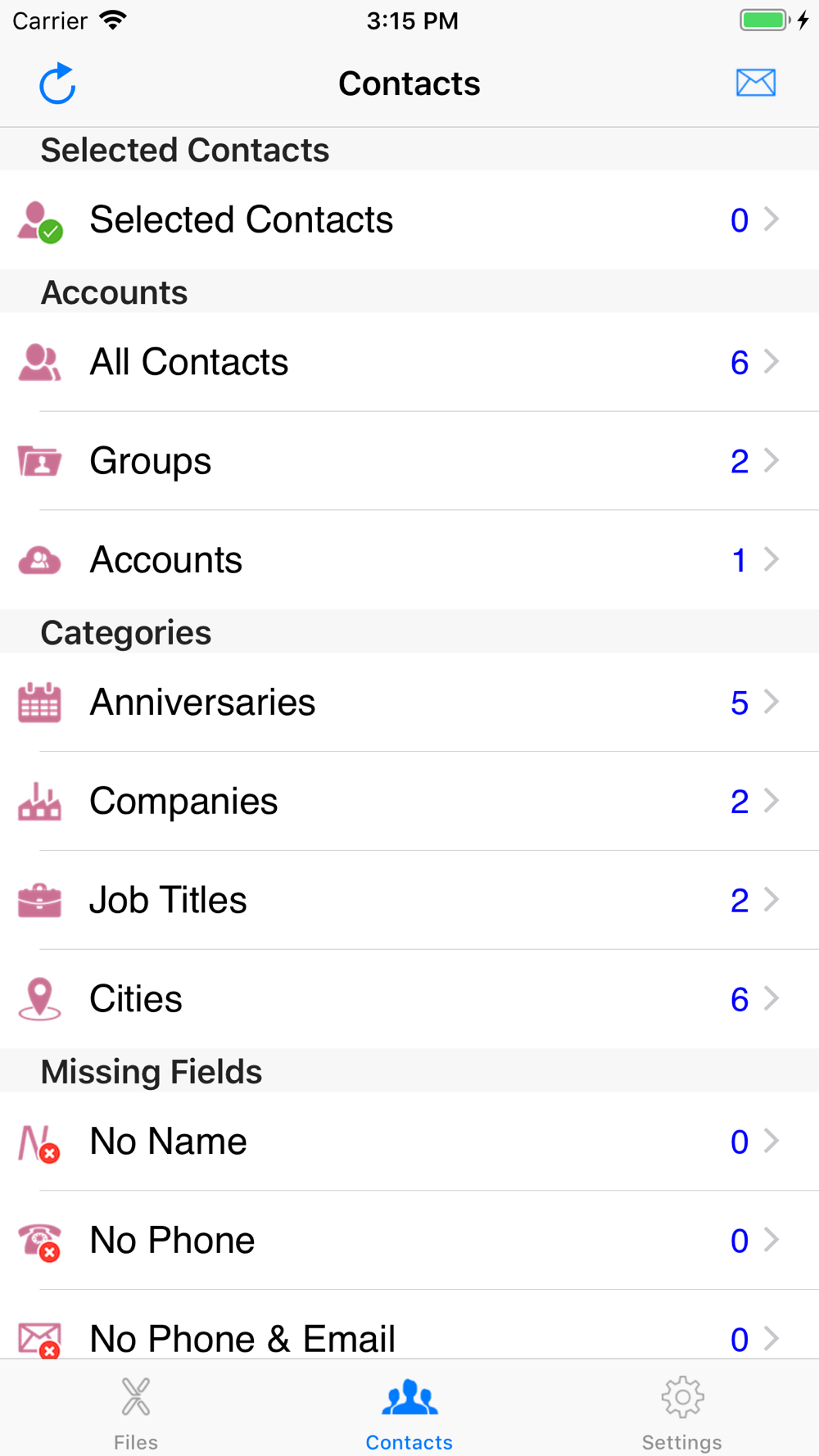View Anniversaries category
Image resolution: width=819 pixels, height=1456 pixels.
coord(409,702)
